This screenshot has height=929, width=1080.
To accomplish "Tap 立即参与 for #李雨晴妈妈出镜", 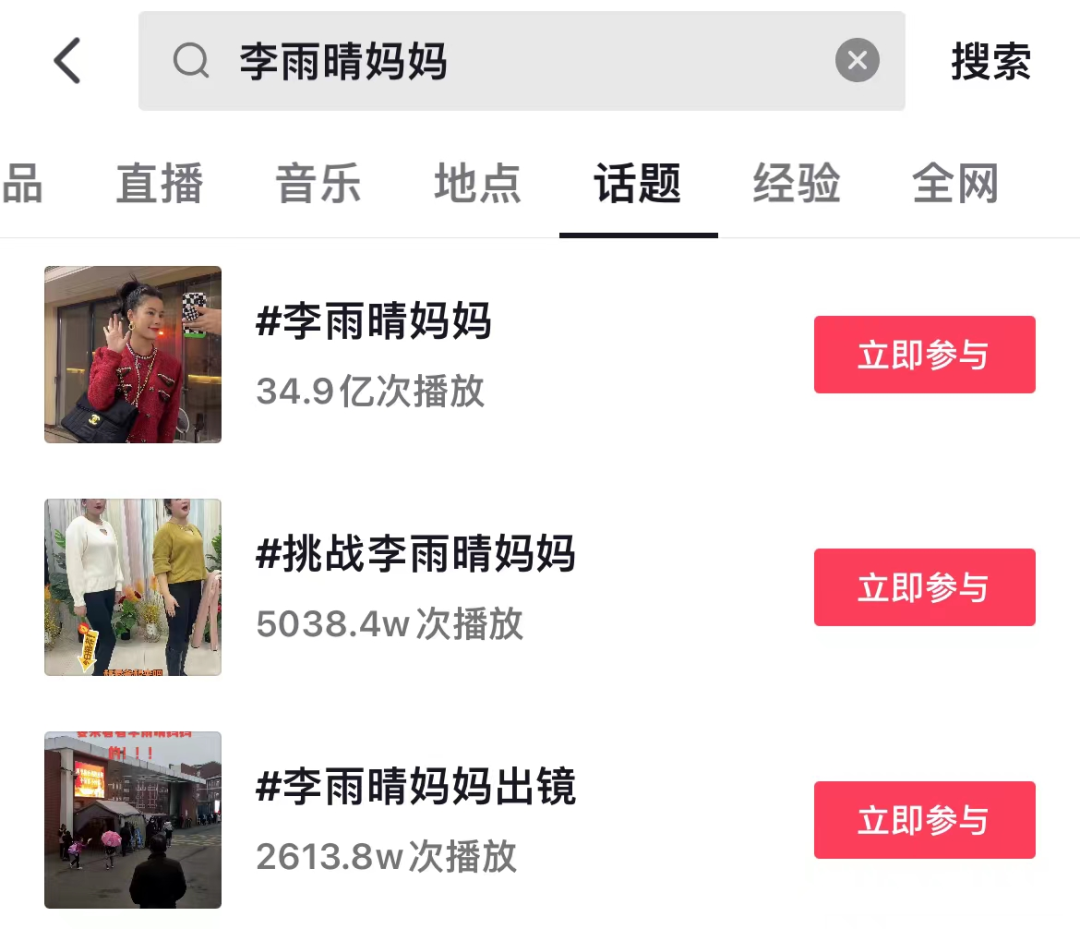I will (924, 820).
